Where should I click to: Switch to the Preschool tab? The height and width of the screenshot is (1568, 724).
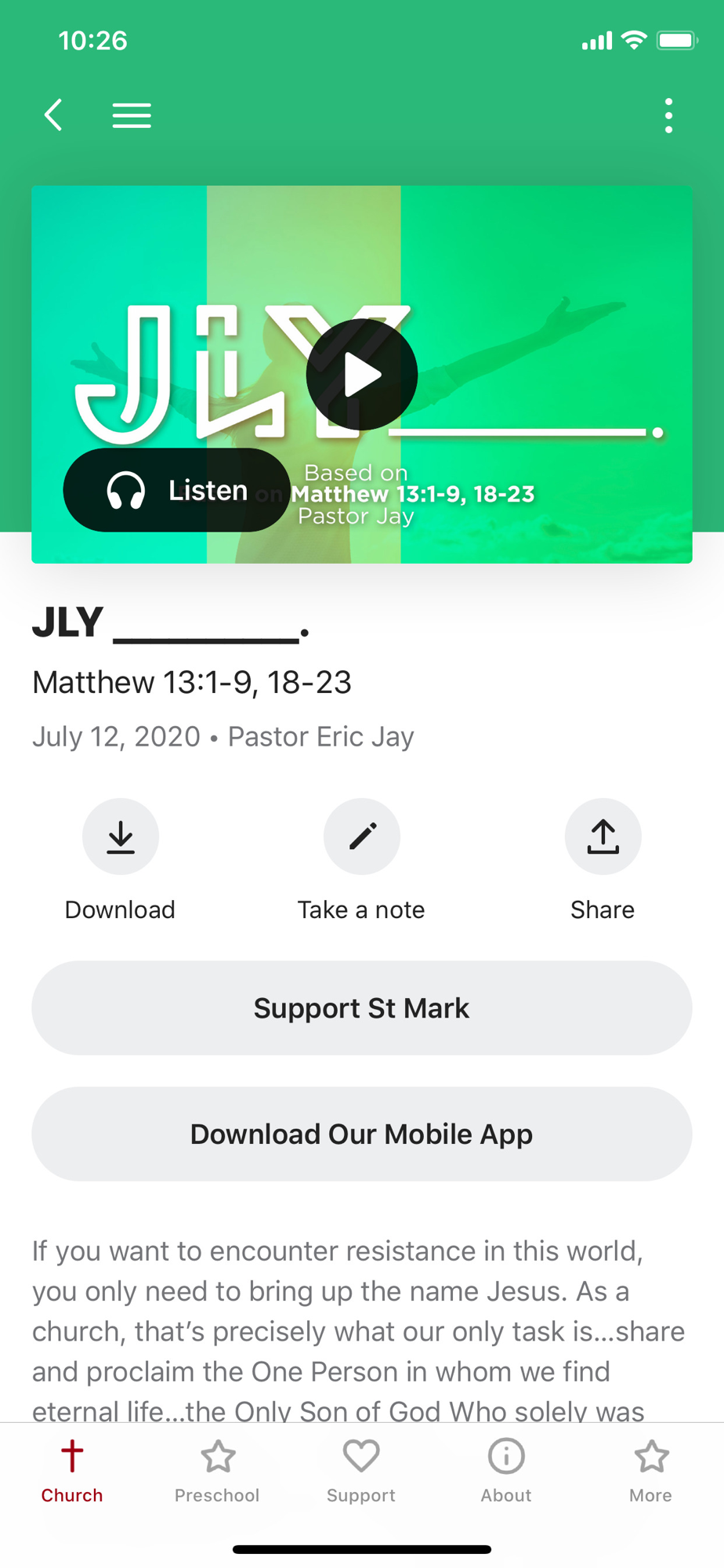click(x=217, y=1472)
